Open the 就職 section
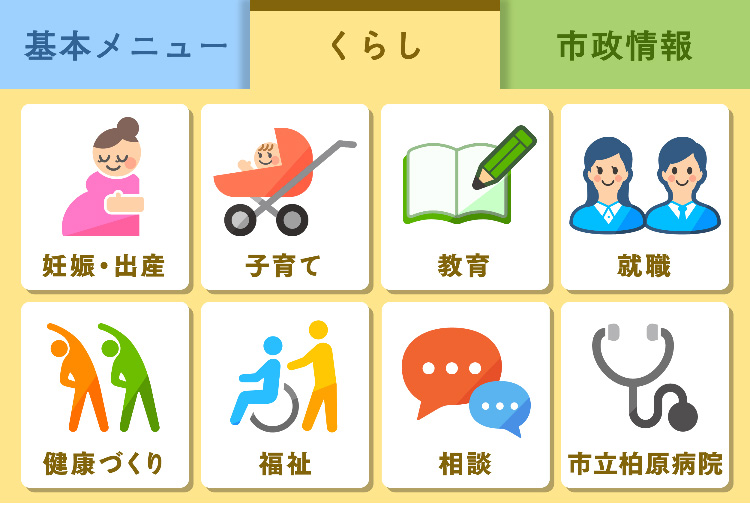The width and height of the screenshot is (750, 505). tap(645, 197)
